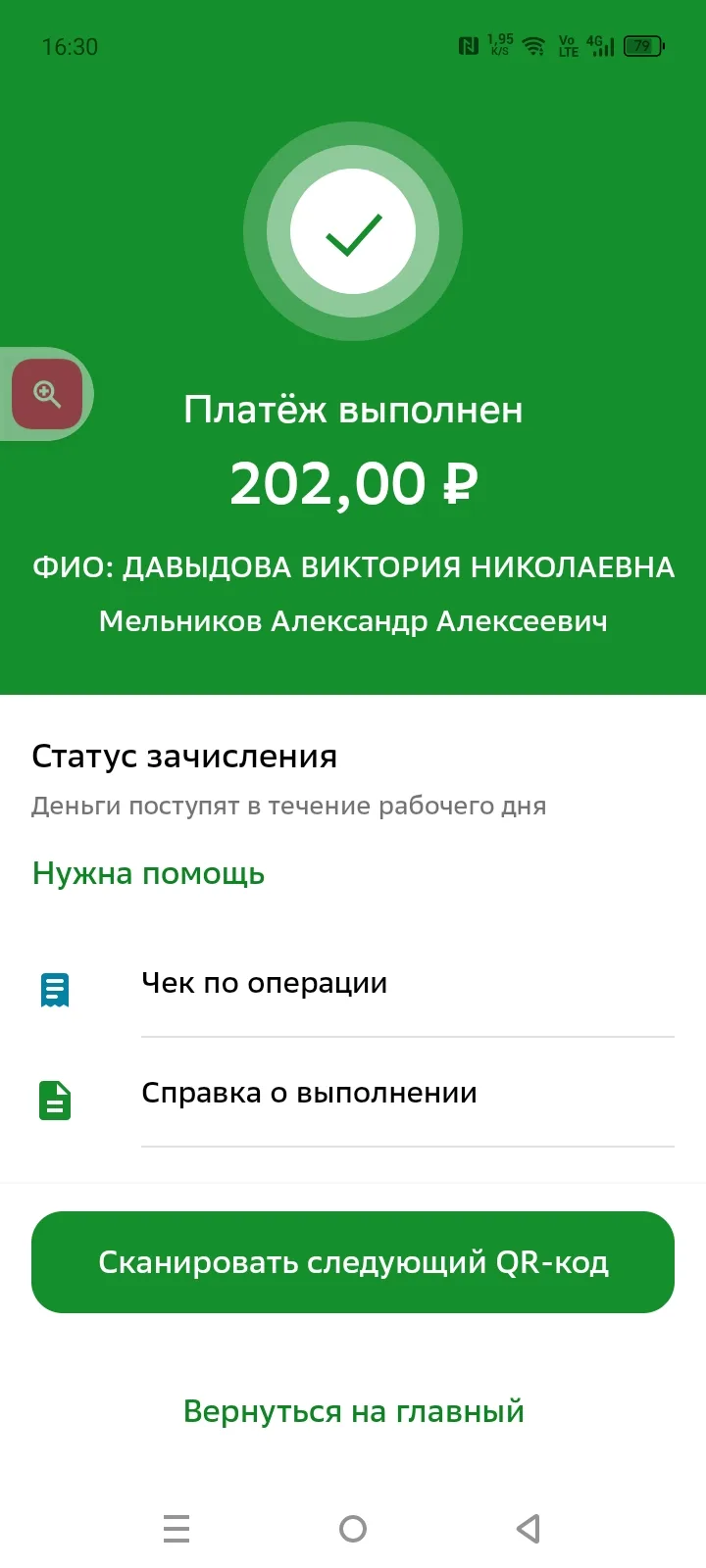Open the 'Нужна помощь' help link
Screen dimensions: 706x1568
coord(148,873)
